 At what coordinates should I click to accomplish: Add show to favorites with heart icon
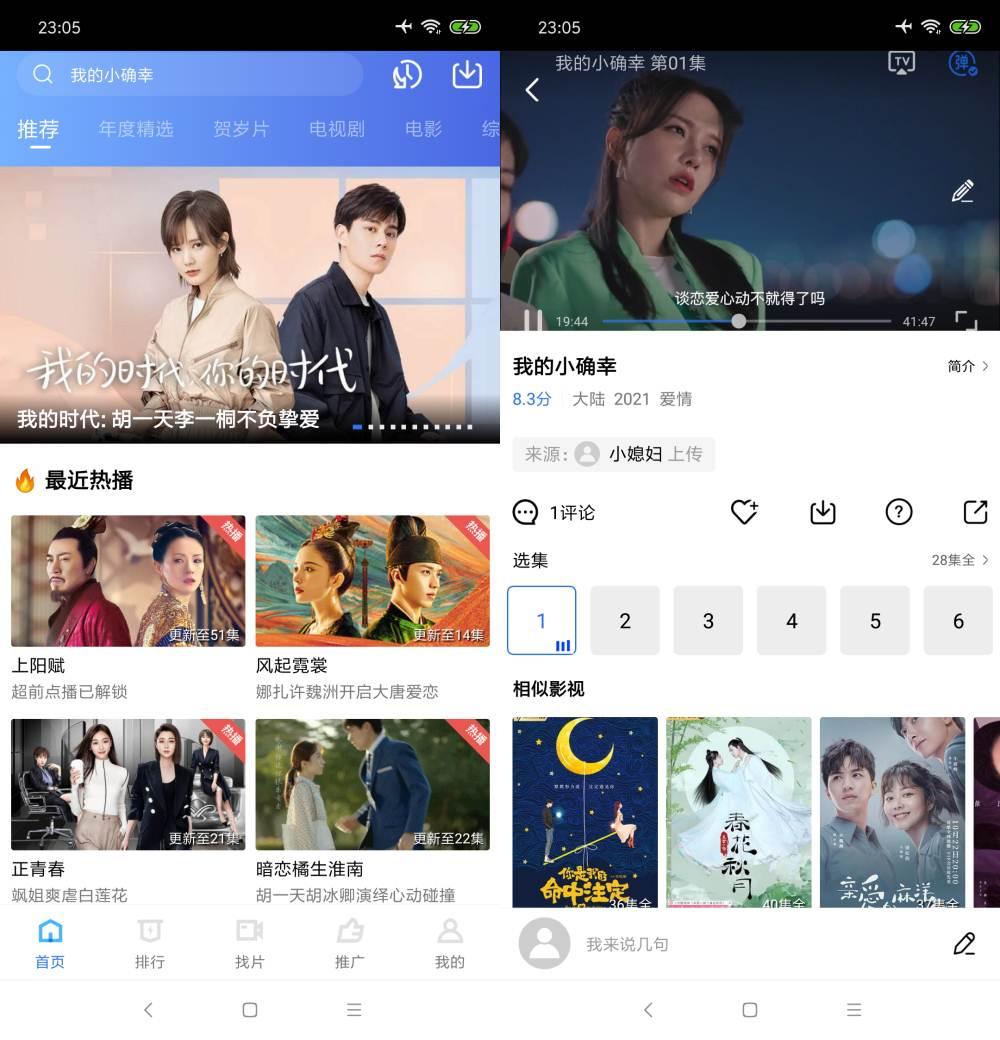744,512
